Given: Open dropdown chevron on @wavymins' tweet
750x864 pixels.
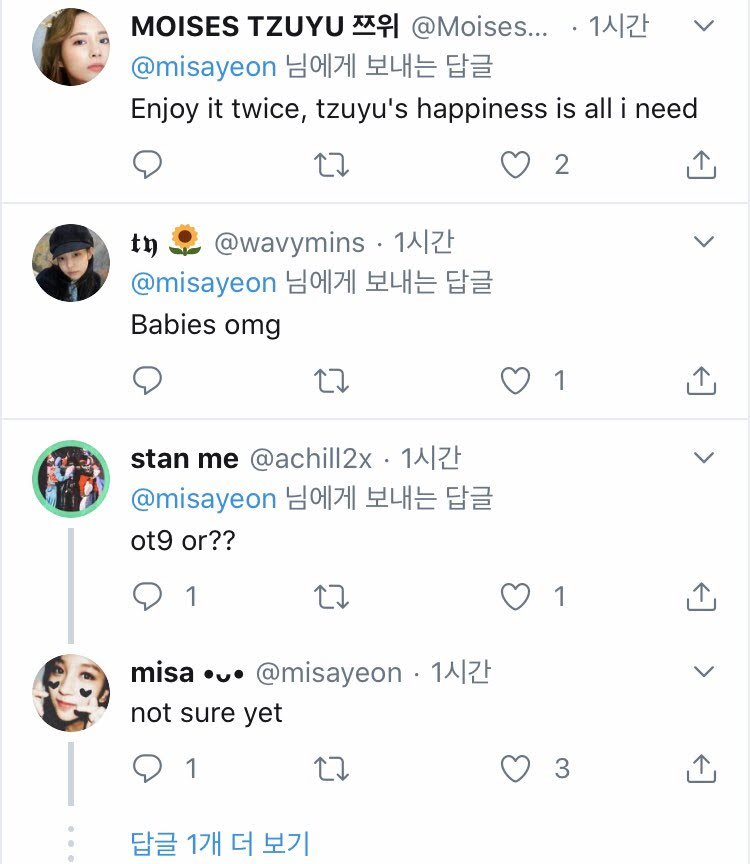Looking at the screenshot, I should pyautogui.click(x=704, y=242).
